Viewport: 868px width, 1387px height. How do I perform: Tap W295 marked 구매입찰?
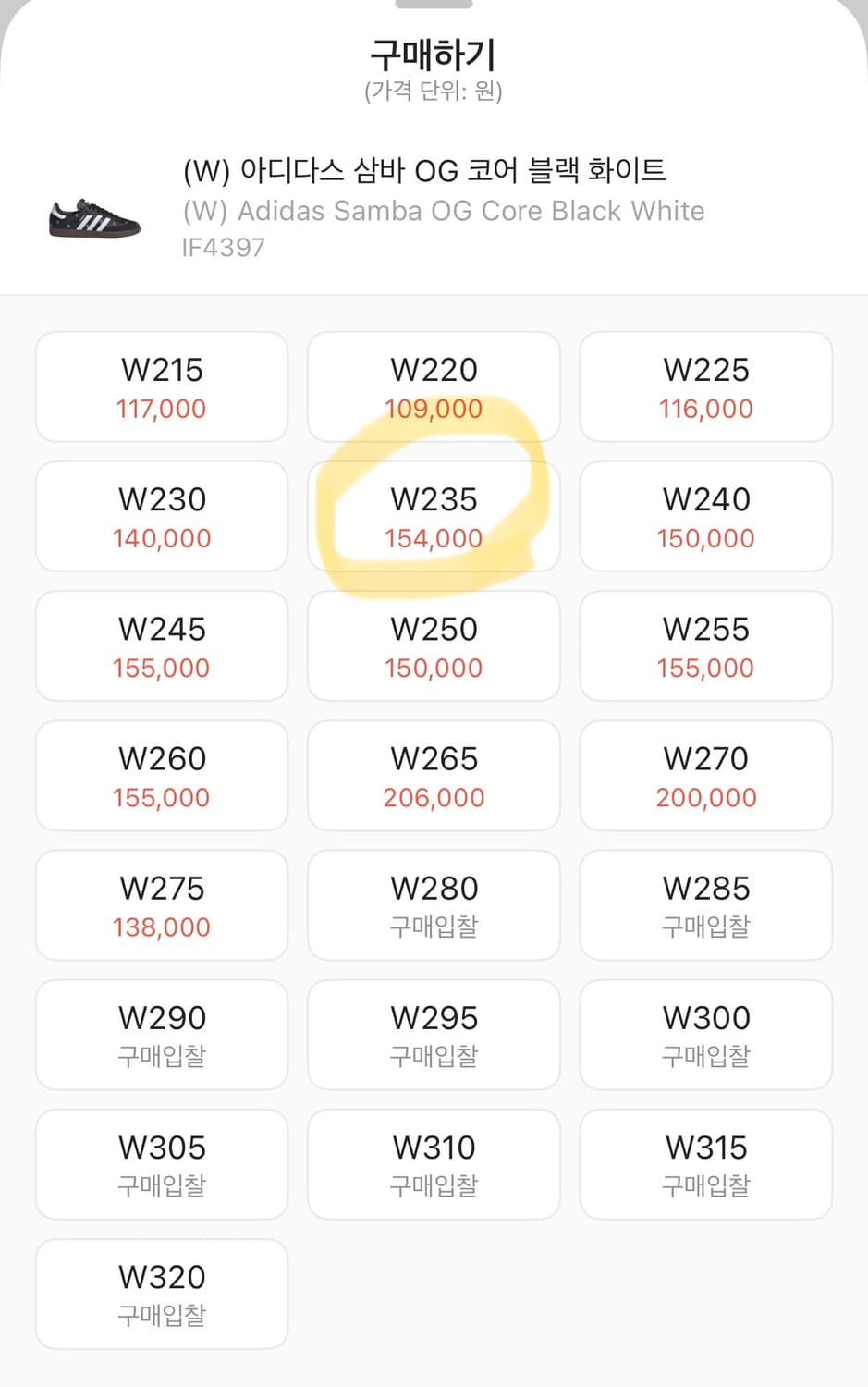coord(433,1034)
